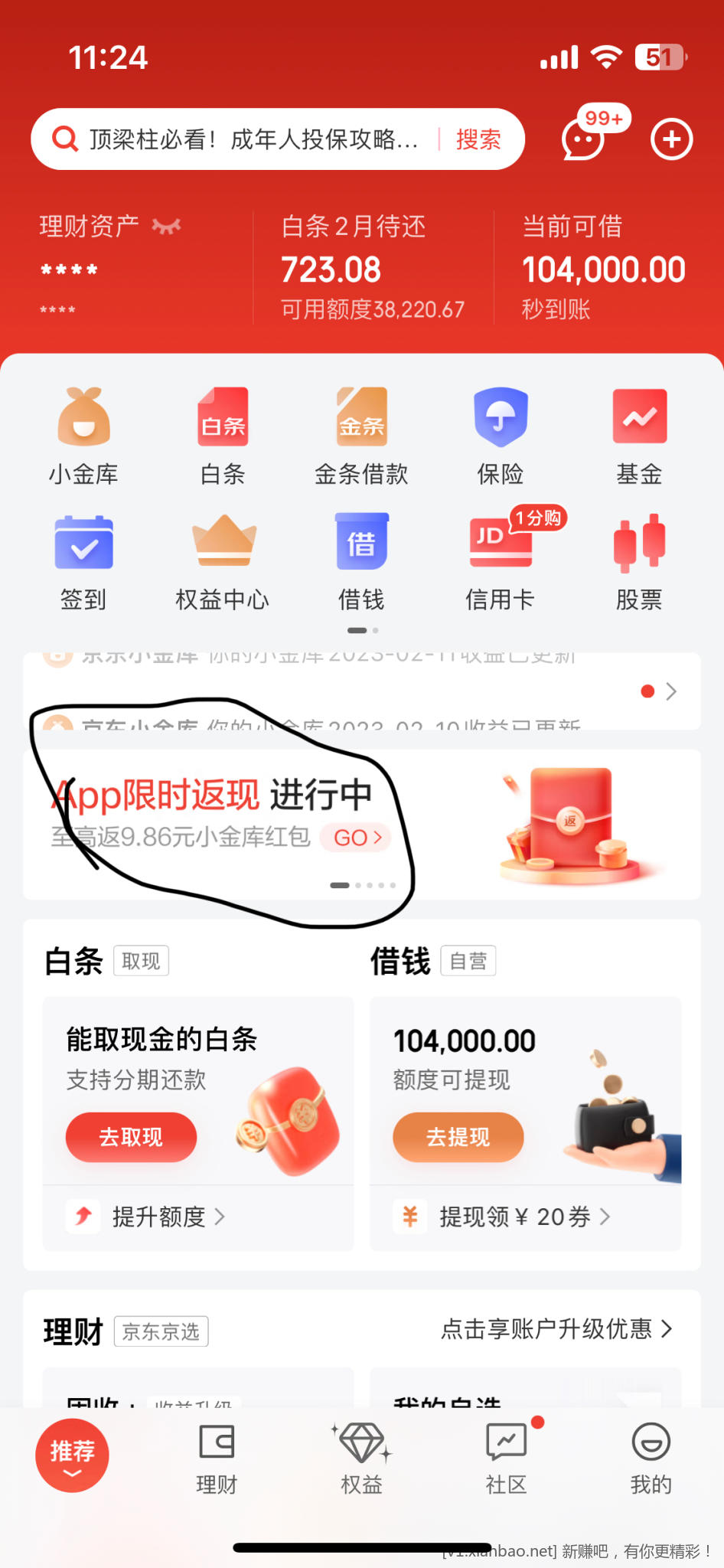The width and height of the screenshot is (724, 1568).
Task: Tap GO on App限时返现 banner
Action: tap(357, 838)
